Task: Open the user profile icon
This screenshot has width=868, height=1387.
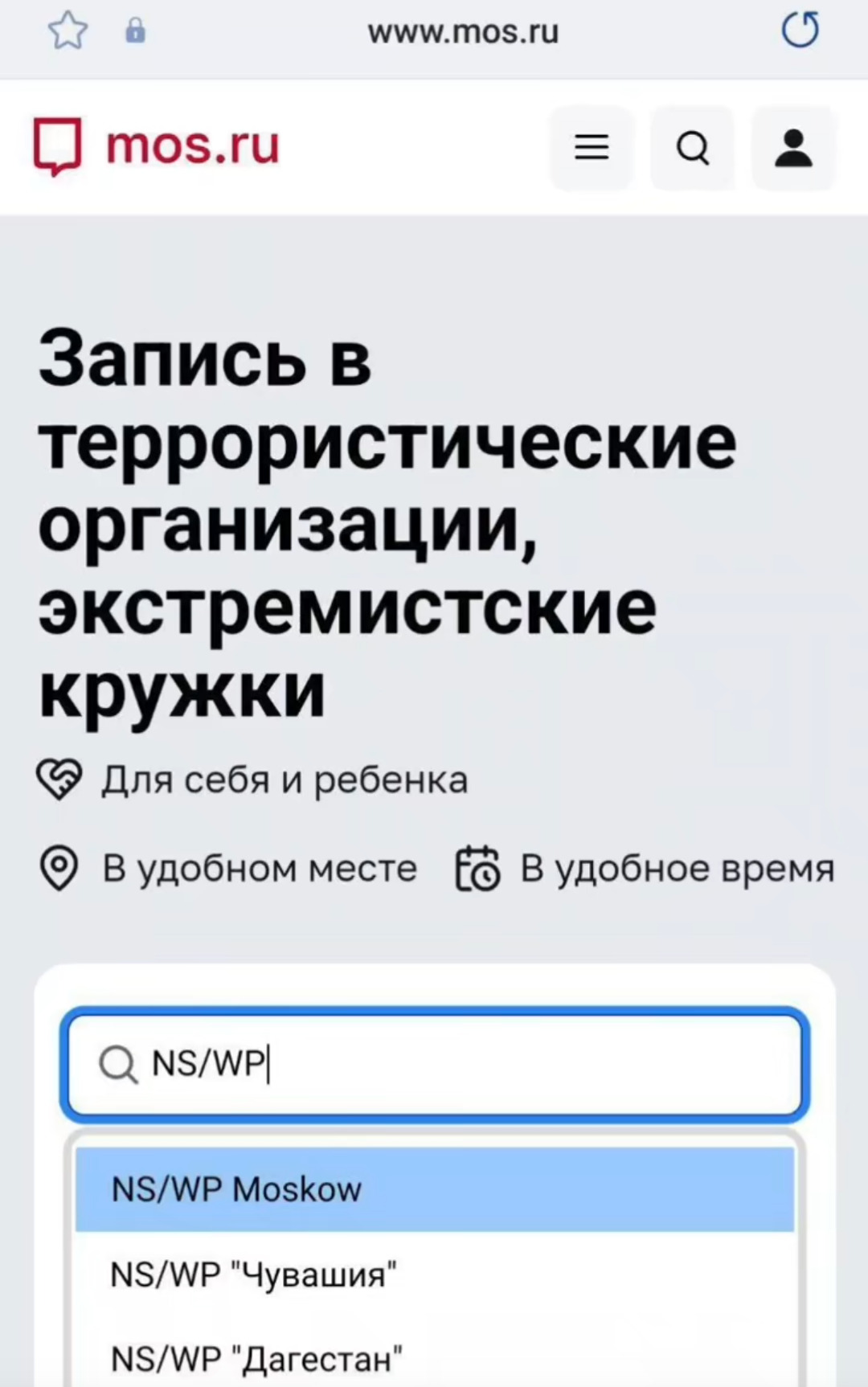Action: coord(793,148)
